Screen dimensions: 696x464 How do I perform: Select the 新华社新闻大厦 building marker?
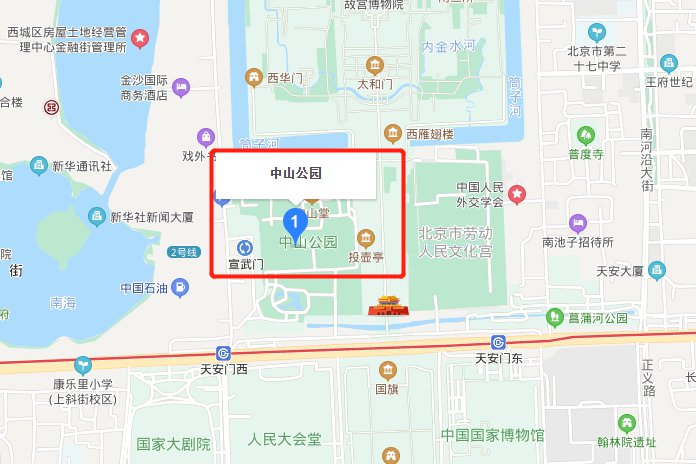97,216
